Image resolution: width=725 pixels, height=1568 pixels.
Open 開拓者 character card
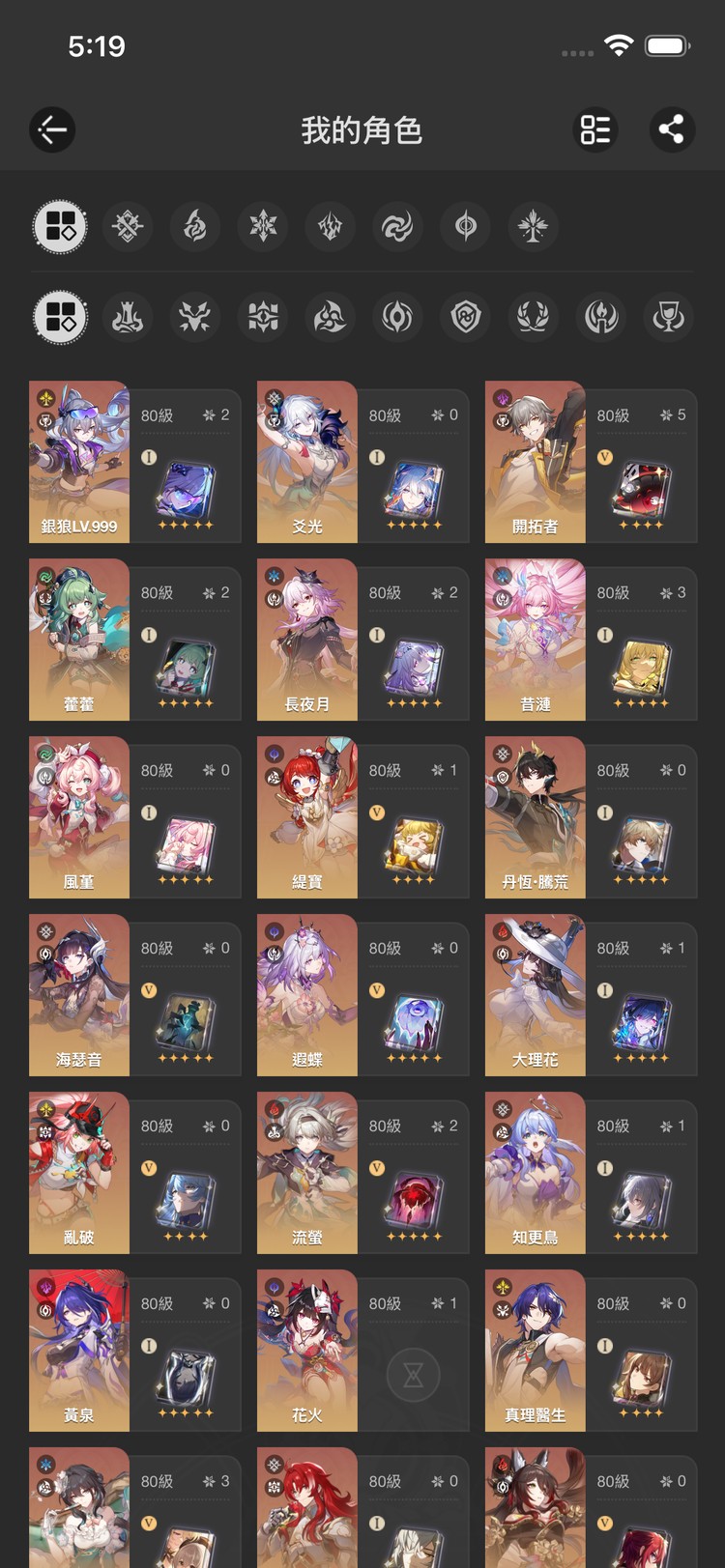(x=592, y=462)
